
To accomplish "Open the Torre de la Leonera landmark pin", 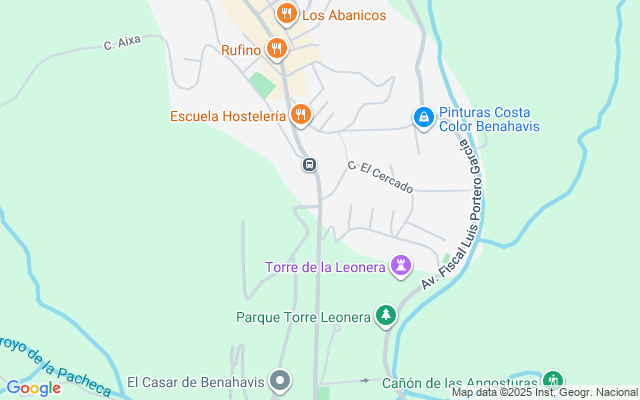I will 402,266.
